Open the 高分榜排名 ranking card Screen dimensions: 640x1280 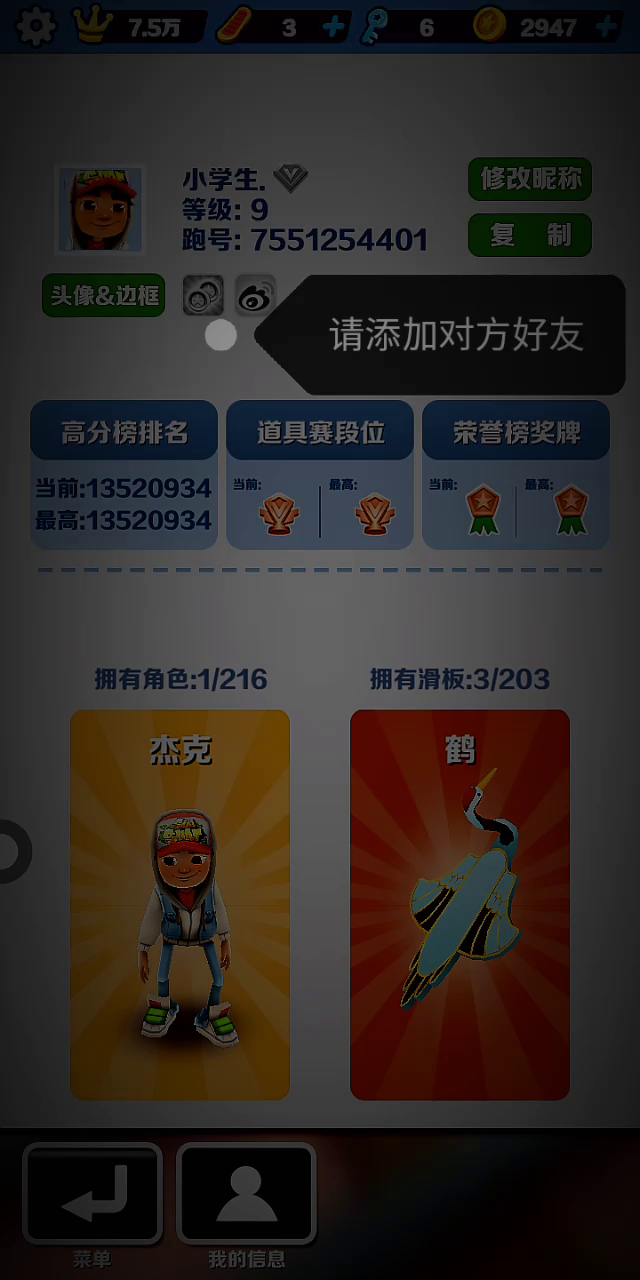pyautogui.click(x=124, y=475)
